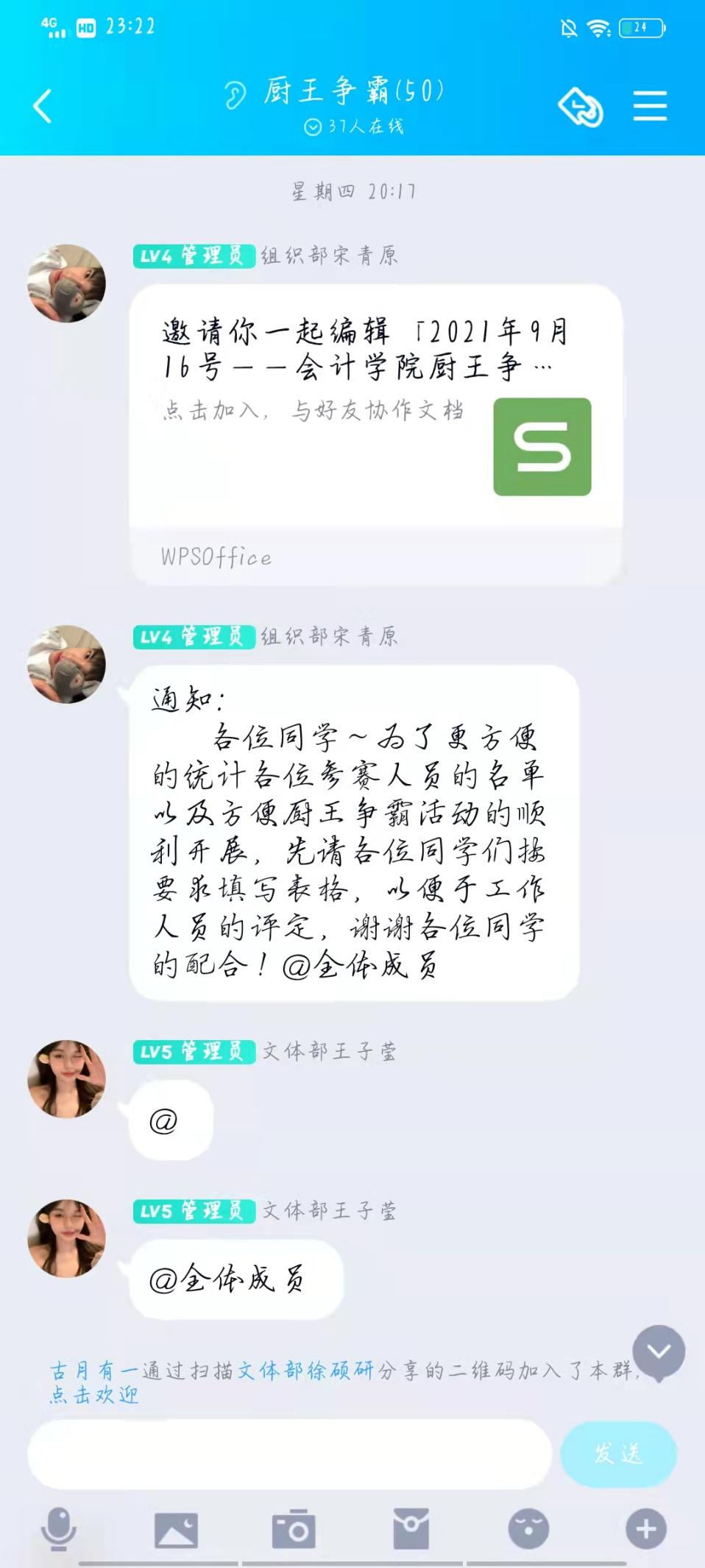Start a voice message with the microphone
The image size is (705, 1568).
point(58,1530)
